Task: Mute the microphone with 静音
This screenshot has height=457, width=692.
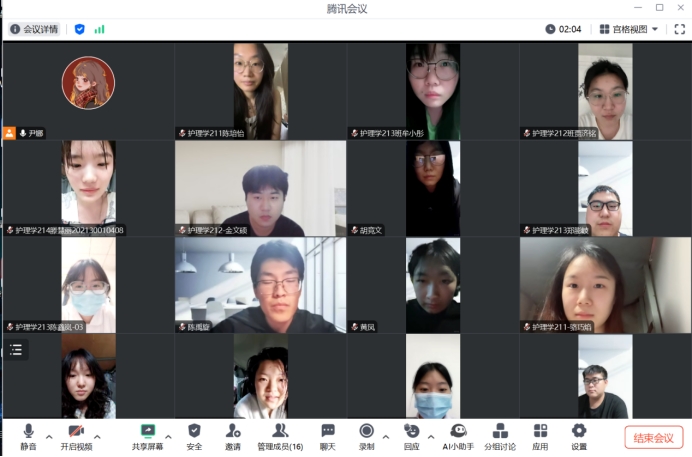Action: point(28,435)
